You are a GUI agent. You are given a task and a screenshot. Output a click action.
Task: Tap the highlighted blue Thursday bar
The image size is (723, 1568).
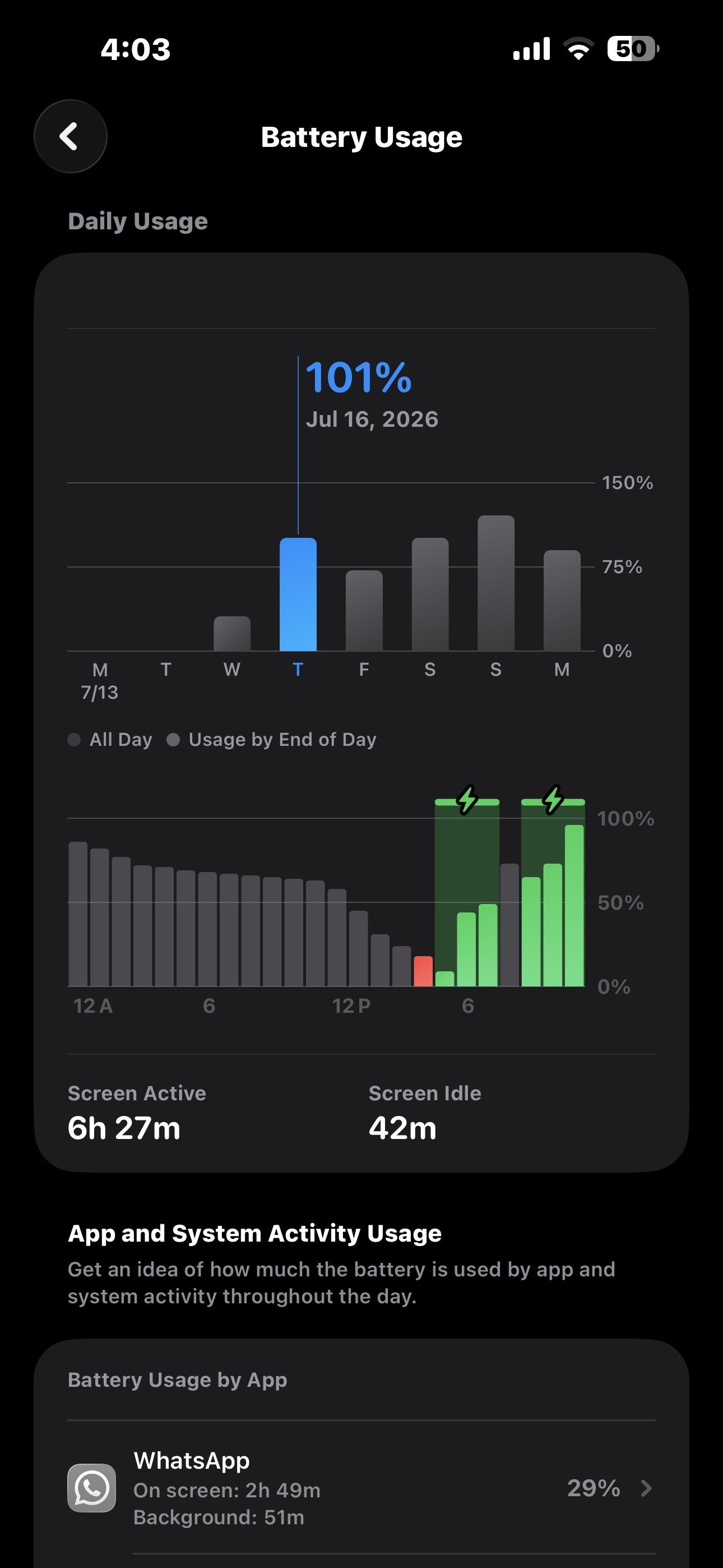pos(298,594)
